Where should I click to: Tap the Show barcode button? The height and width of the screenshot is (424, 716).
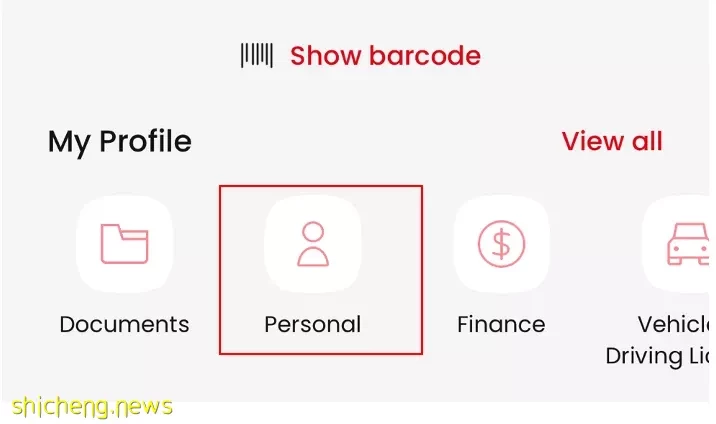click(x=361, y=56)
